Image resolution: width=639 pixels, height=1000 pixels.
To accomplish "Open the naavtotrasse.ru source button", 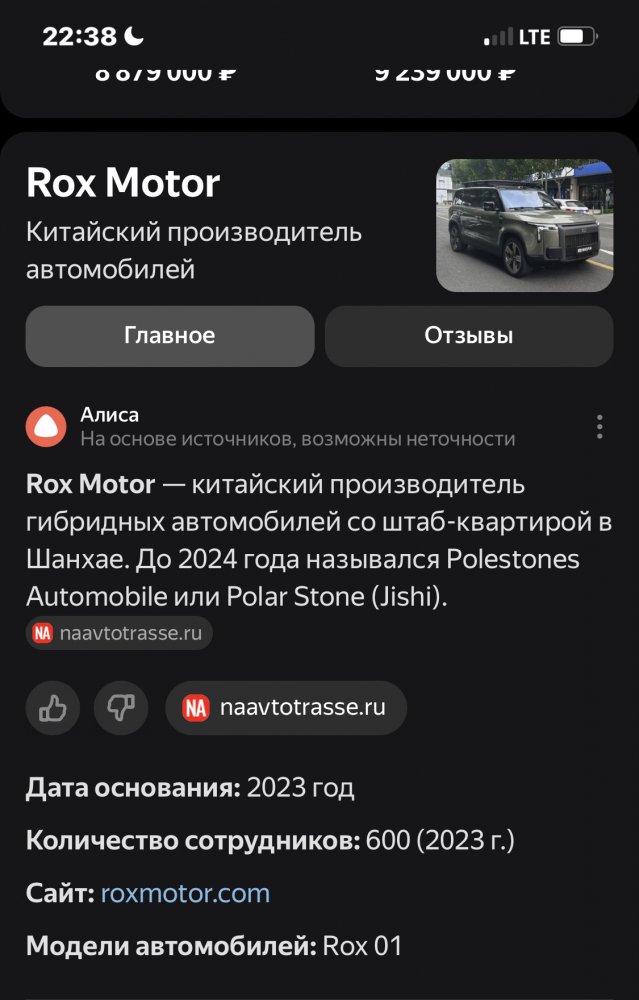I will [x=285, y=709].
